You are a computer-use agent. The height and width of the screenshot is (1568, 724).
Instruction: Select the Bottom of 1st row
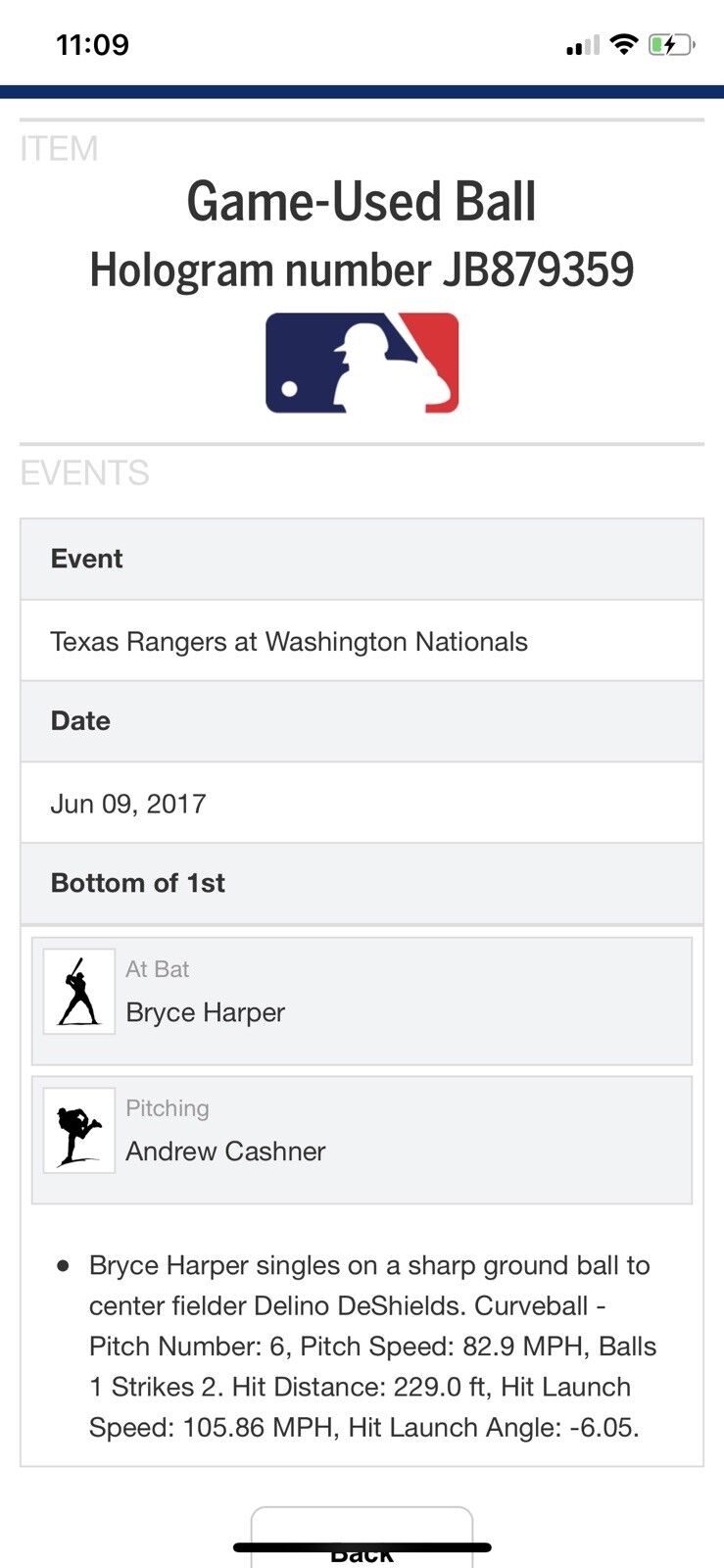(x=362, y=883)
